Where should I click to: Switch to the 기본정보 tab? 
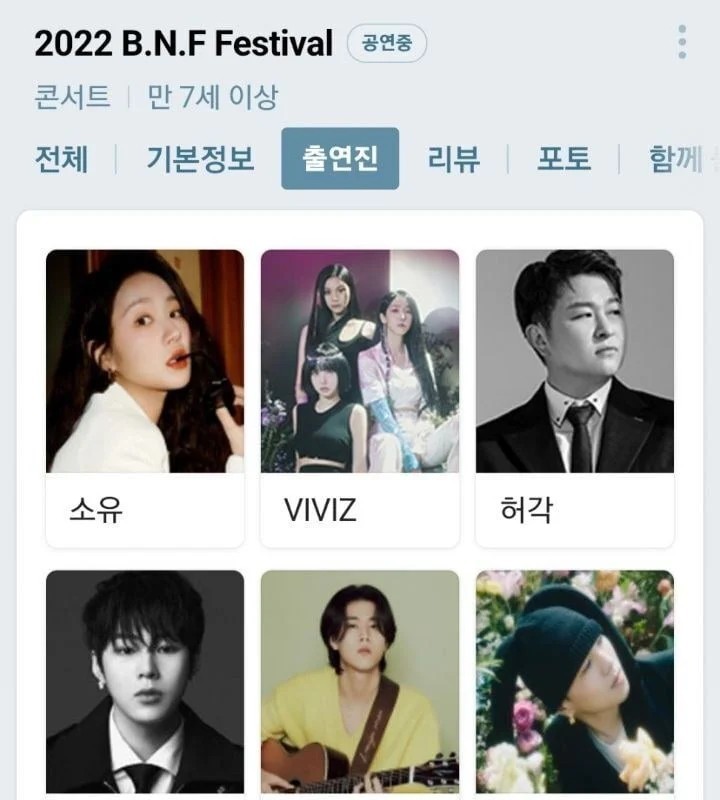point(200,158)
